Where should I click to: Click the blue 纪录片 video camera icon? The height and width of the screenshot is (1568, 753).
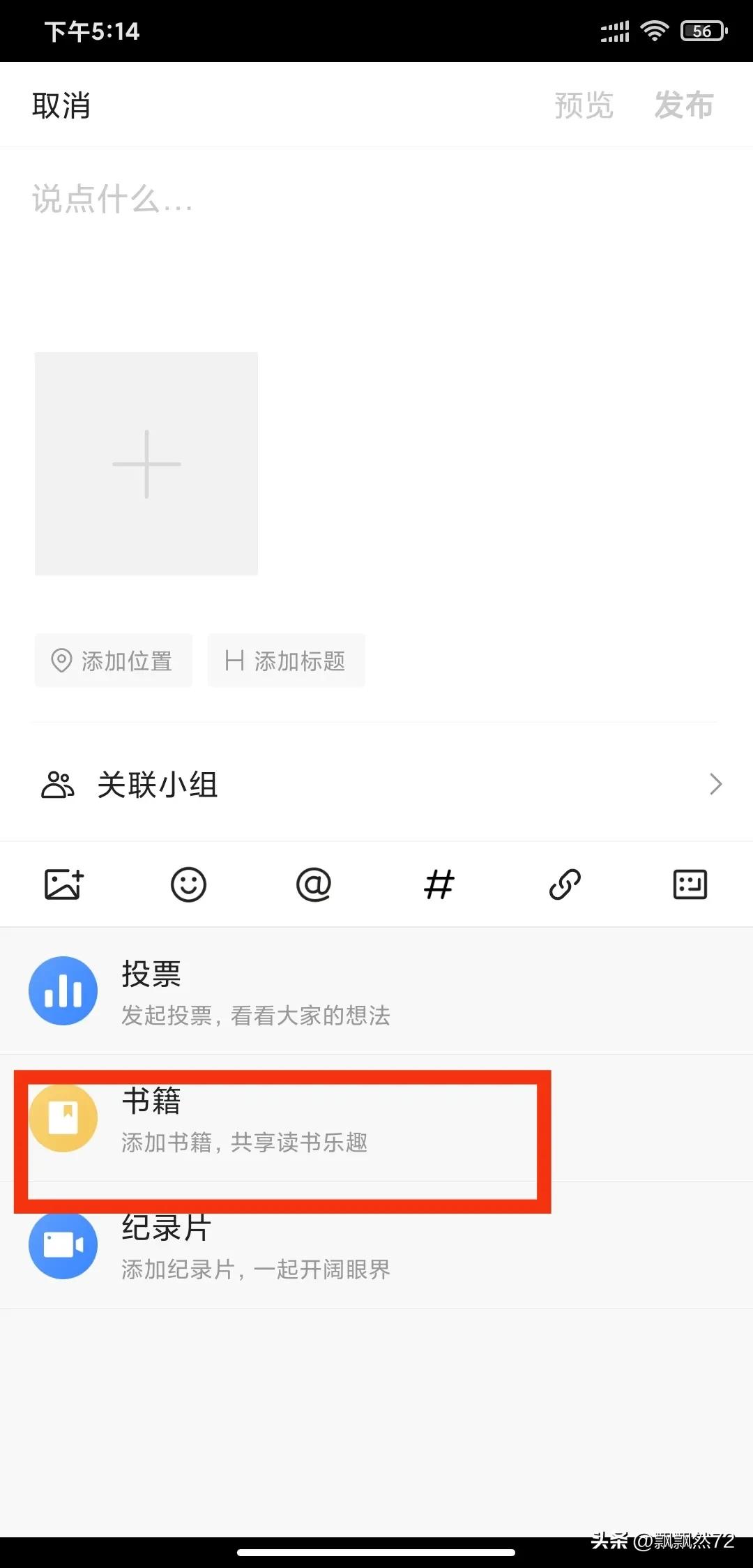63,1246
